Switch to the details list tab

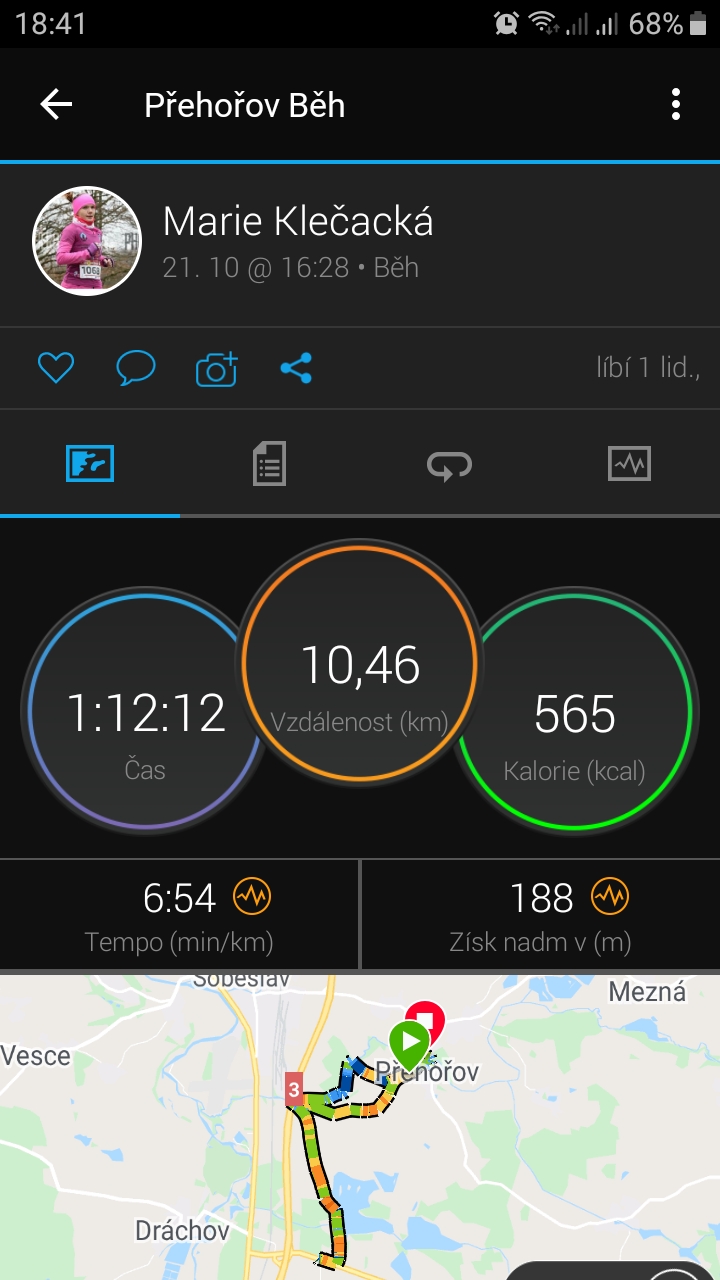point(269,464)
